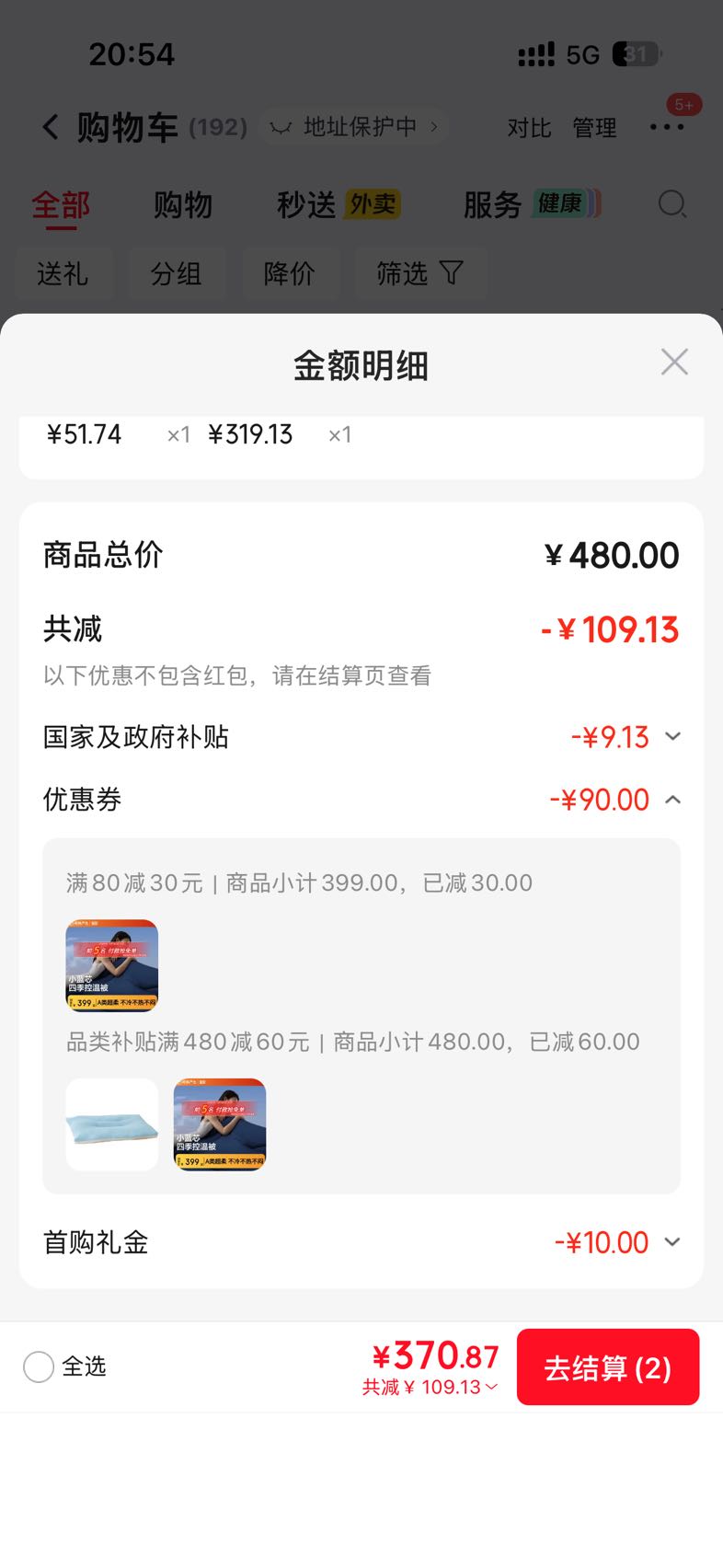Tap 去结算 to check out
723x1568 pixels.
click(x=608, y=1367)
